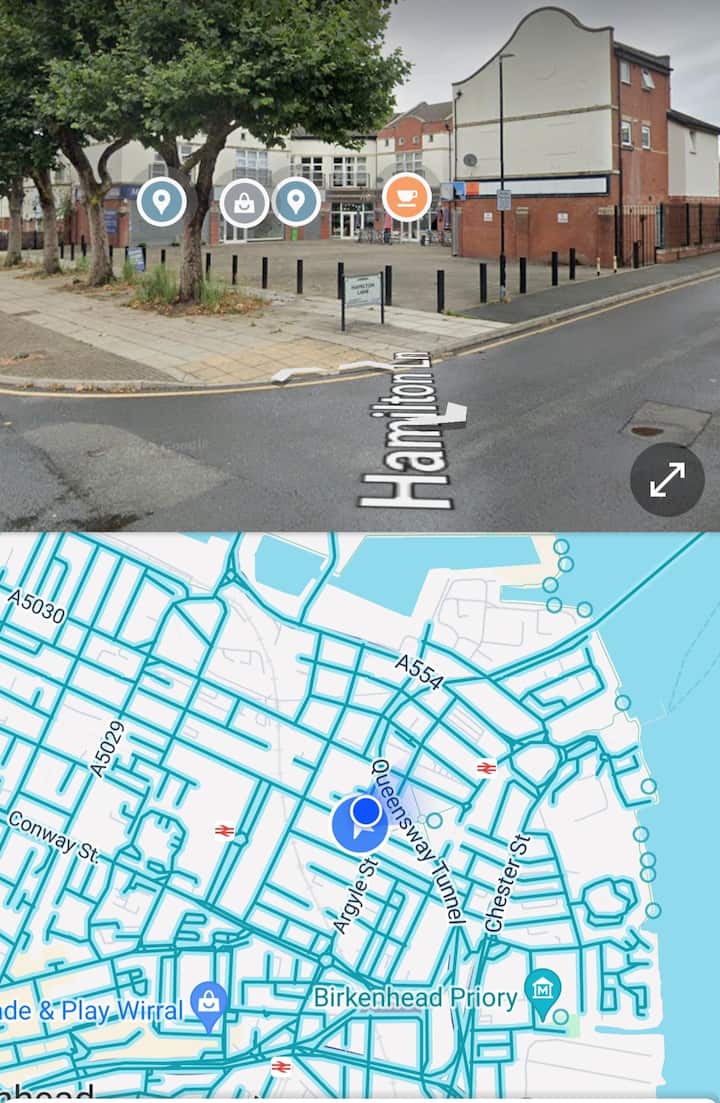
Task: Open the Wirral shopping place marker on map
Action: pos(209,1004)
